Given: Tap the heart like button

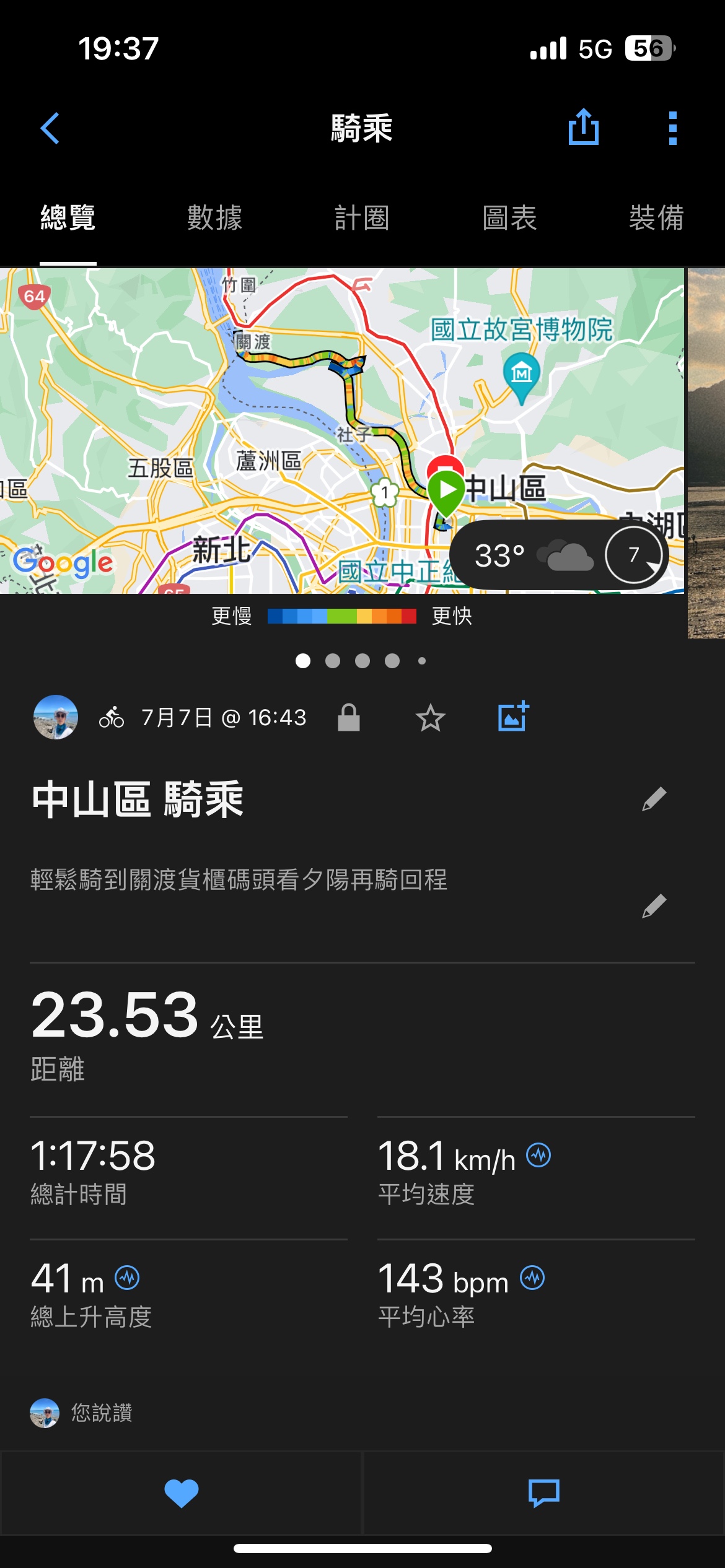Looking at the screenshot, I should point(181,1493).
